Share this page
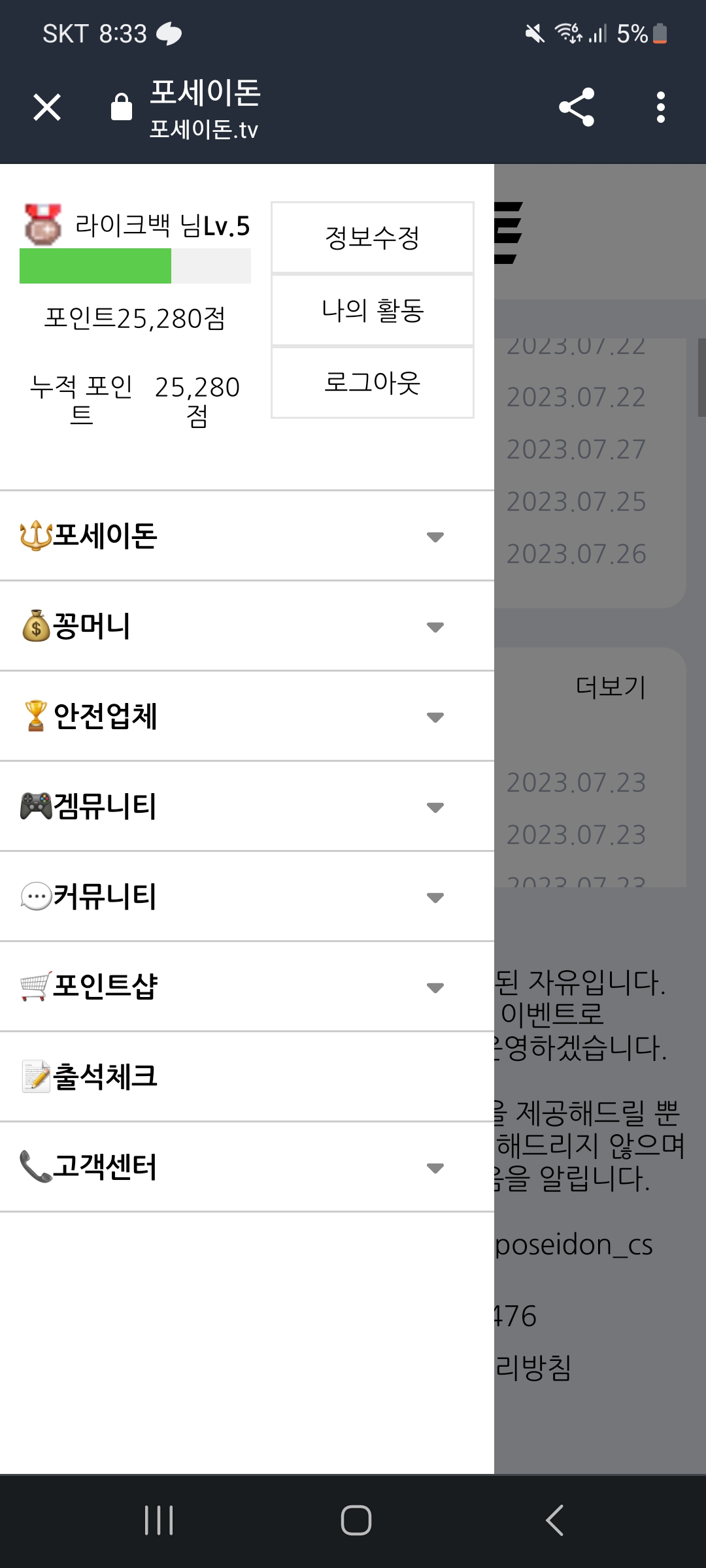The image size is (706, 1568). tap(577, 107)
